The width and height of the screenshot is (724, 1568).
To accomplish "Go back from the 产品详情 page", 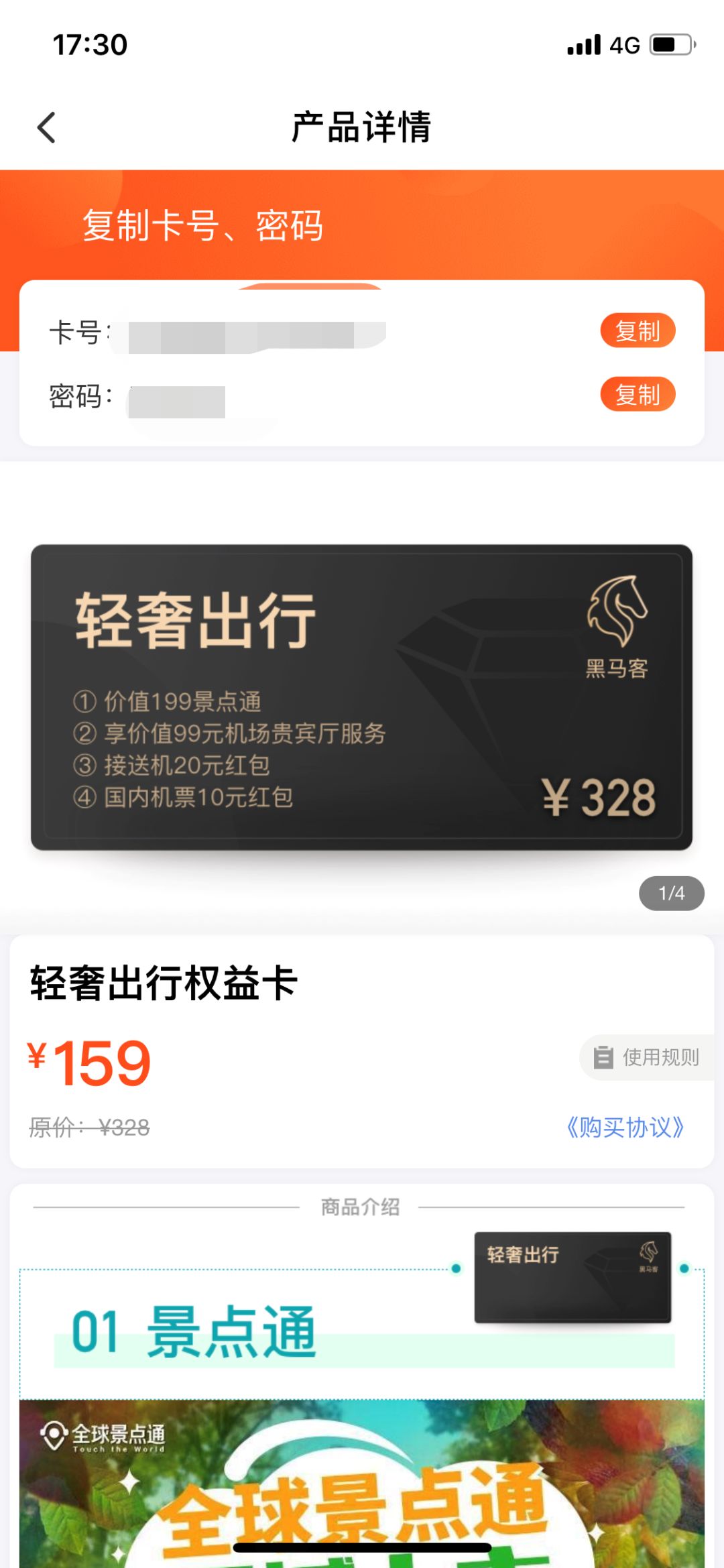I will [x=46, y=127].
